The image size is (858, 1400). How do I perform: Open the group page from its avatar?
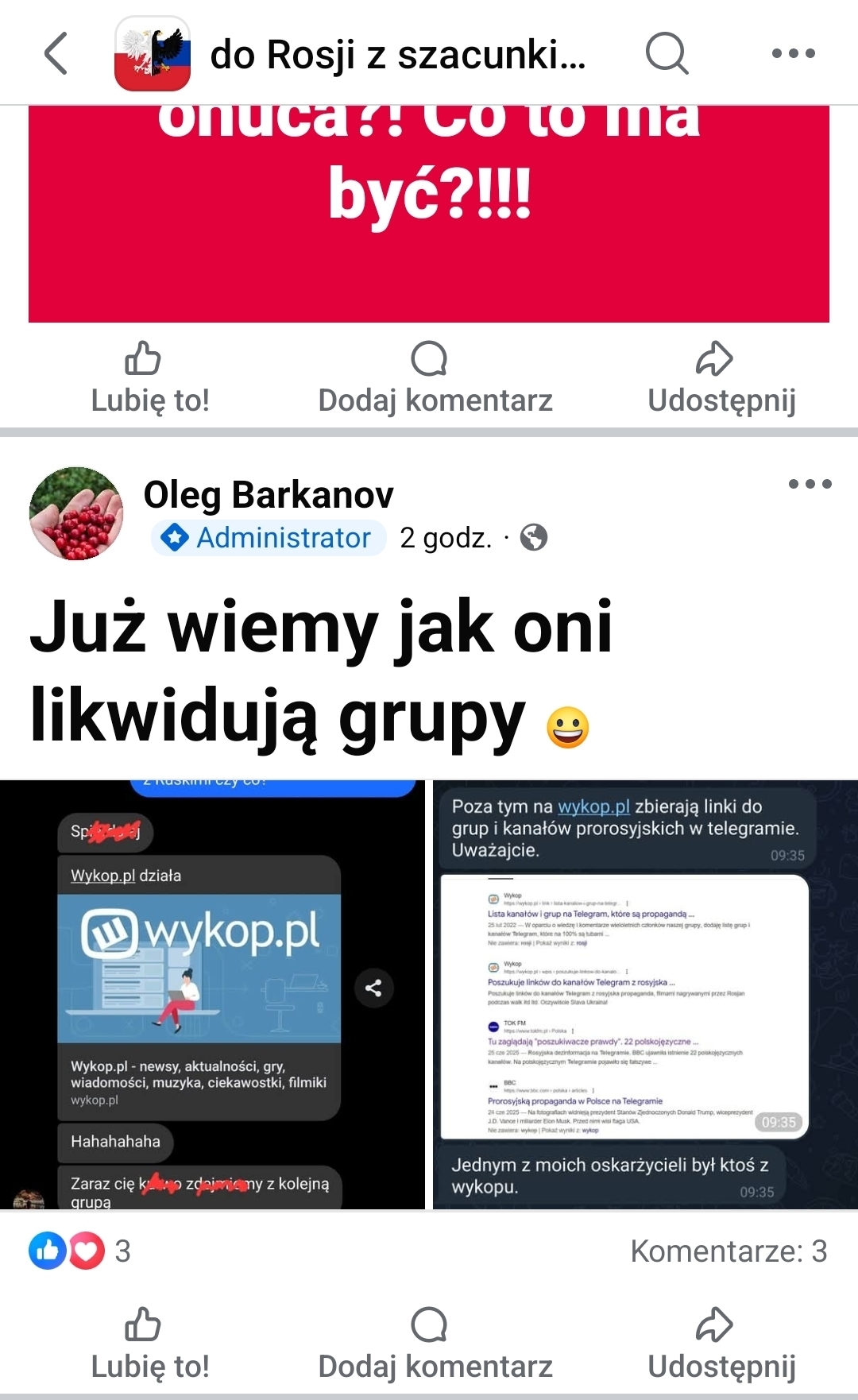coord(153,53)
